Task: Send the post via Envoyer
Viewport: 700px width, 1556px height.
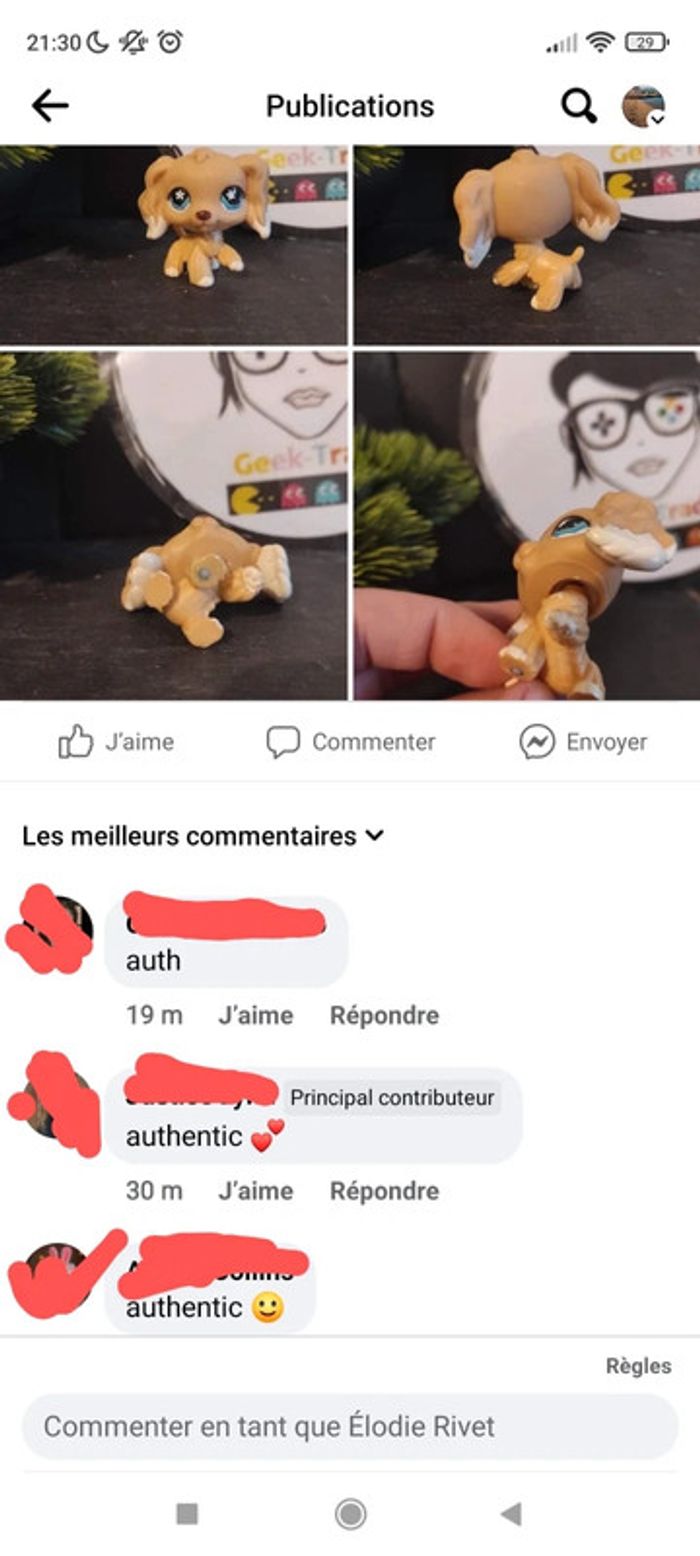Action: point(583,742)
